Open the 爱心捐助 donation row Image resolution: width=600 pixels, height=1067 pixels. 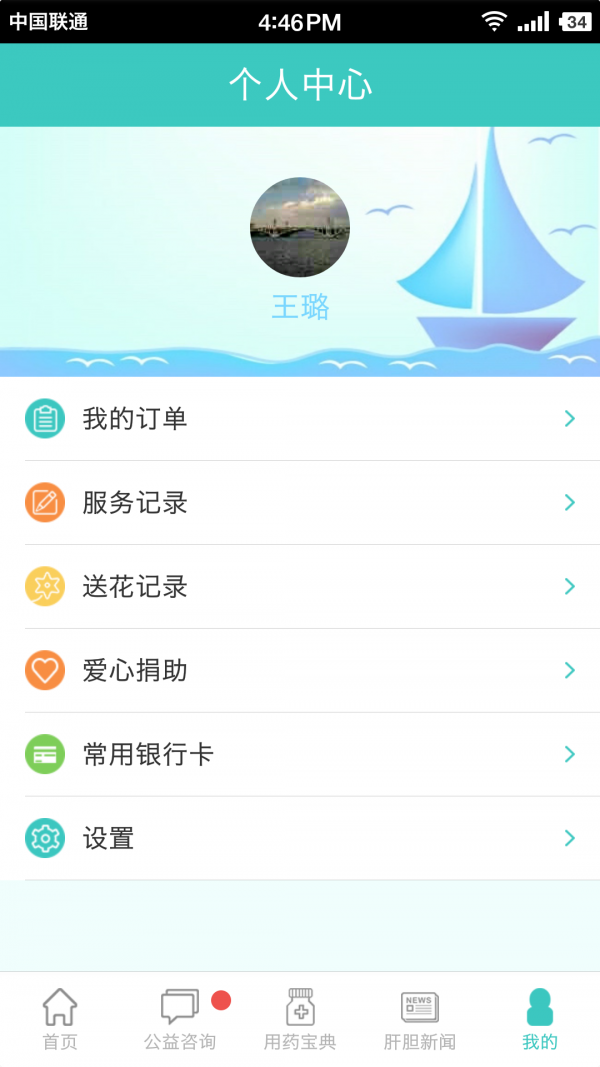tap(300, 671)
